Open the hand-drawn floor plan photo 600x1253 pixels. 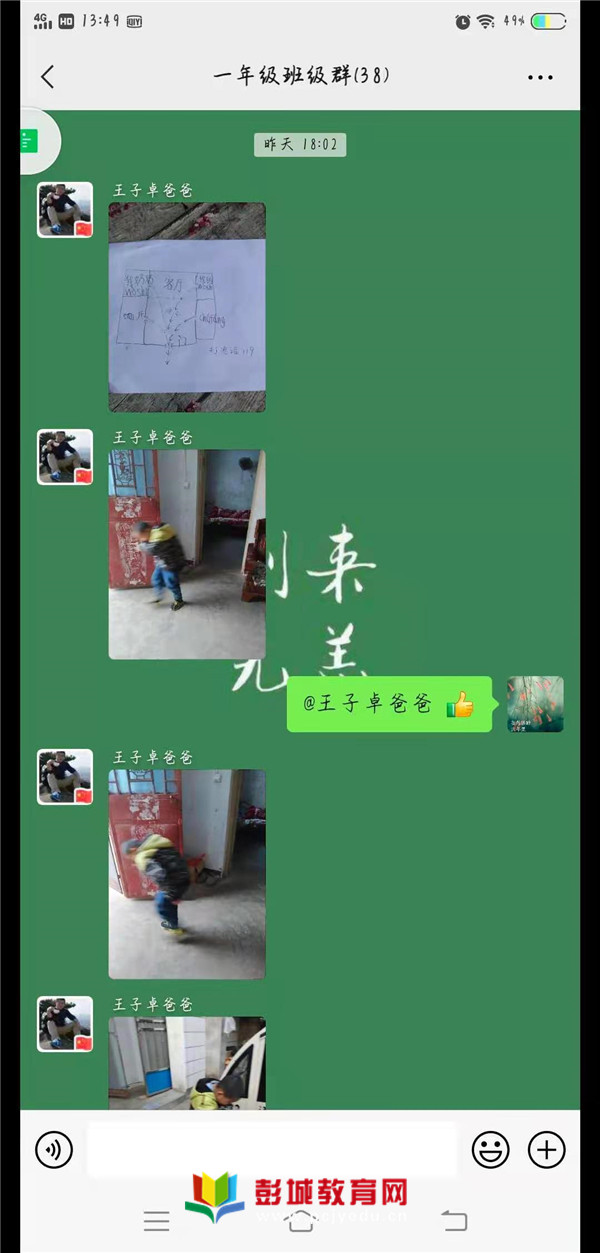(x=187, y=307)
